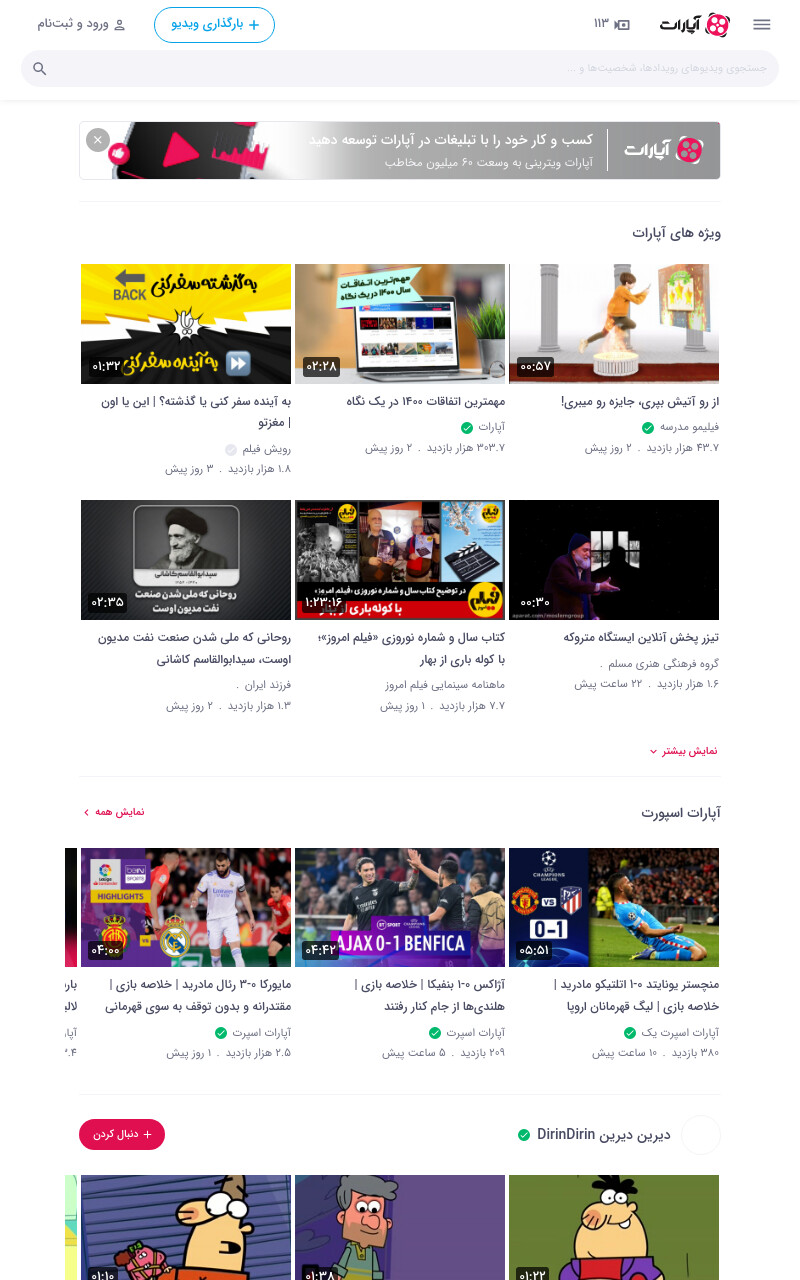Play تیزر پخش آنلاین ایستگاه متروکه

click(x=614, y=560)
